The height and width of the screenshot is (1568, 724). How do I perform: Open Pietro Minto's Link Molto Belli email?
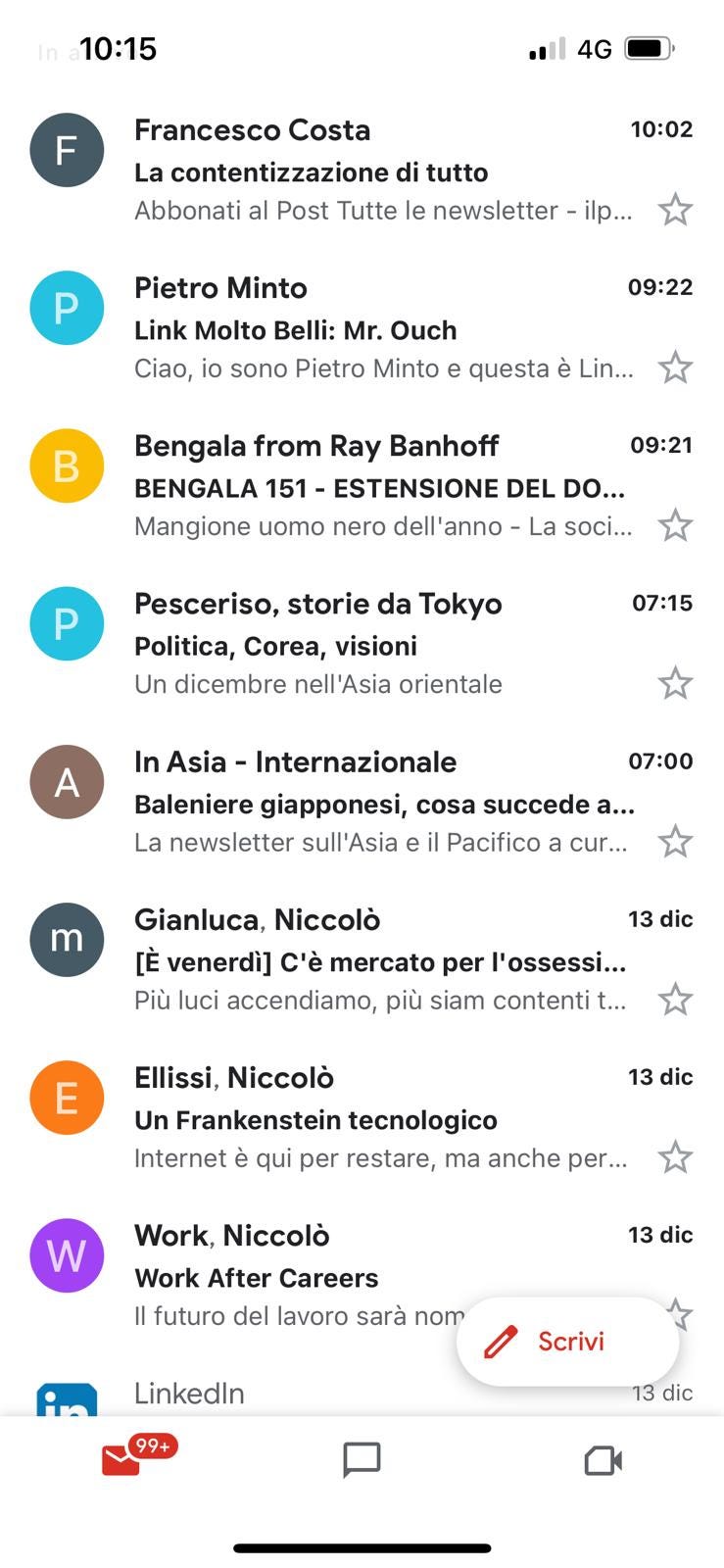[x=382, y=329]
